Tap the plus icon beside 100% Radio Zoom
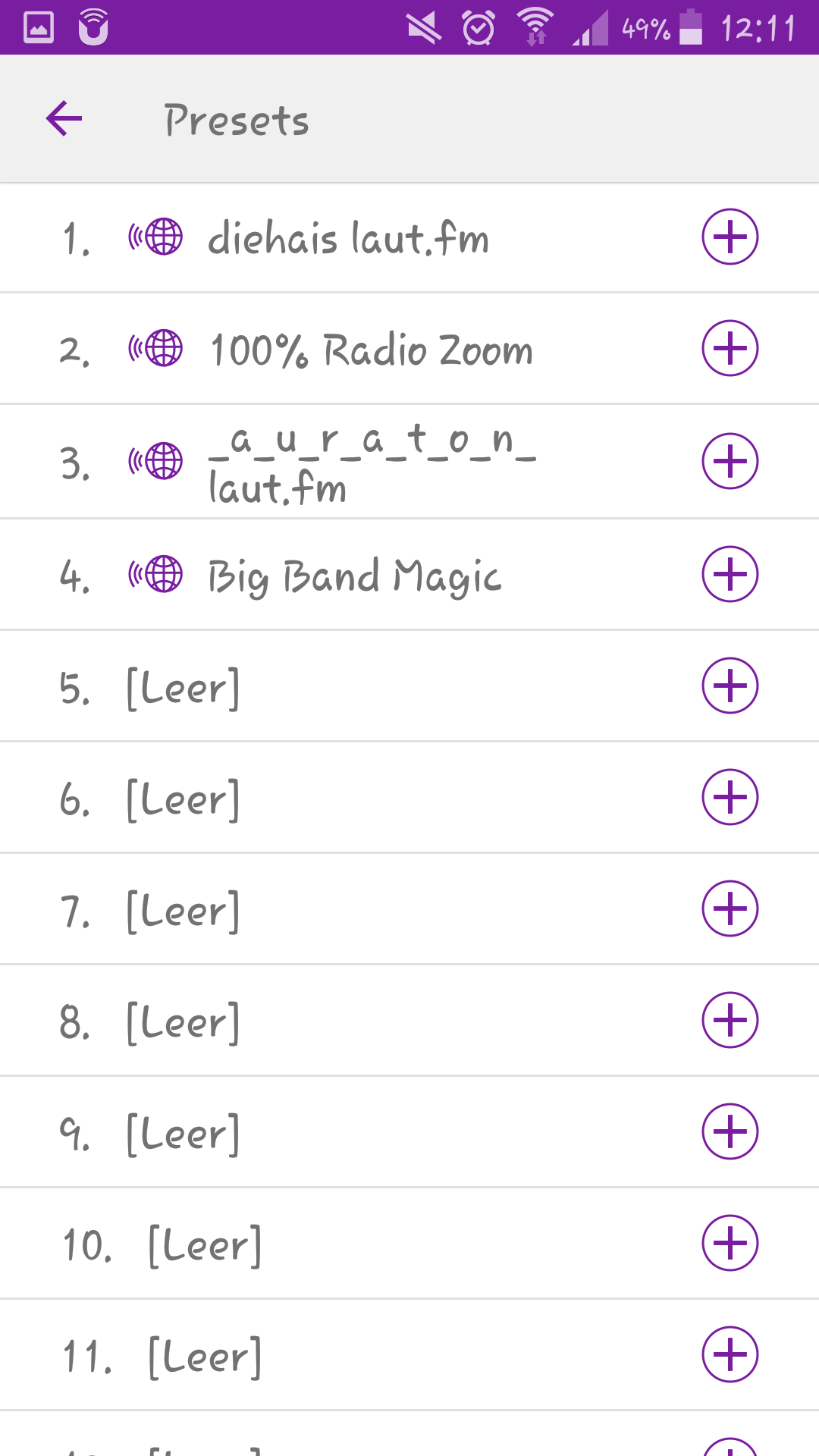 [x=730, y=348]
